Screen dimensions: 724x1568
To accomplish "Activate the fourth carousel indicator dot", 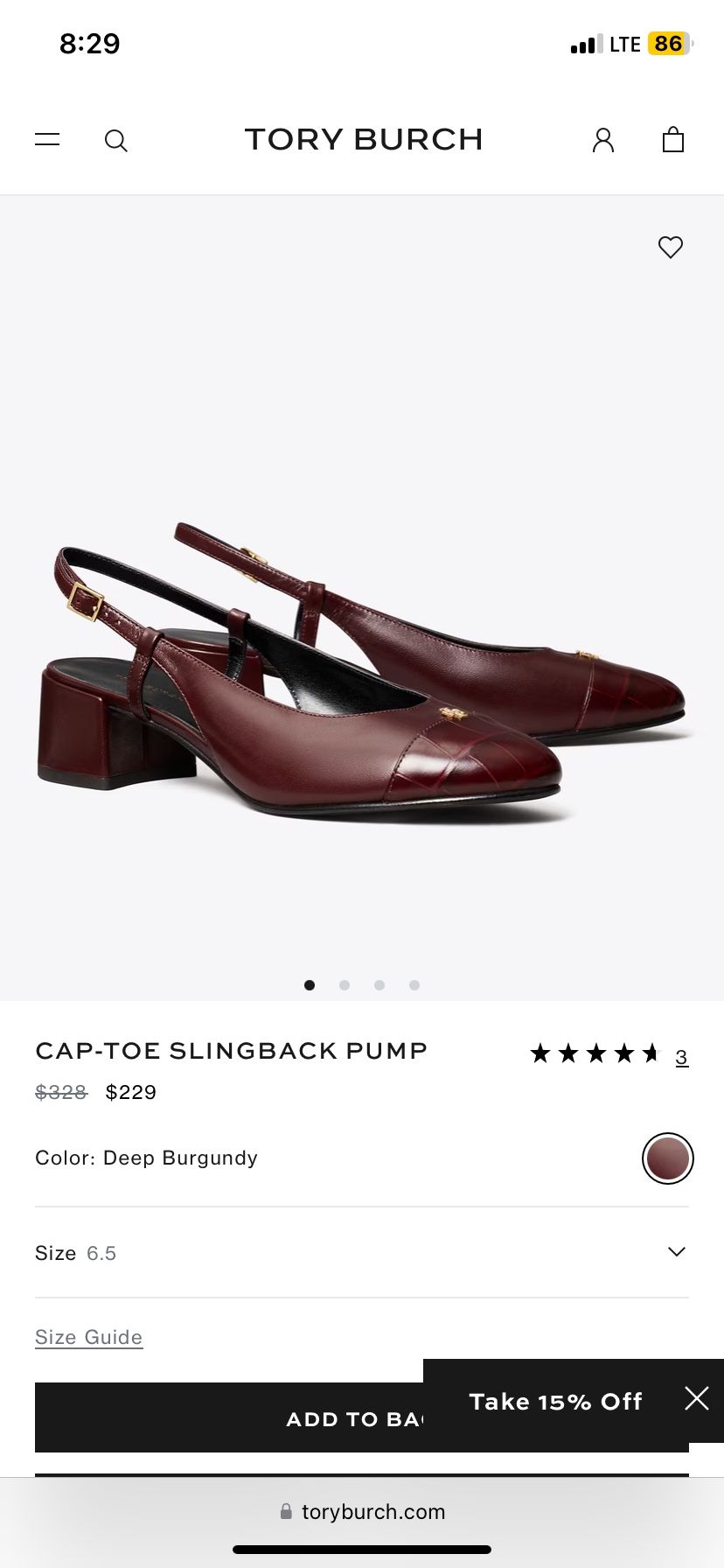I will tap(414, 984).
